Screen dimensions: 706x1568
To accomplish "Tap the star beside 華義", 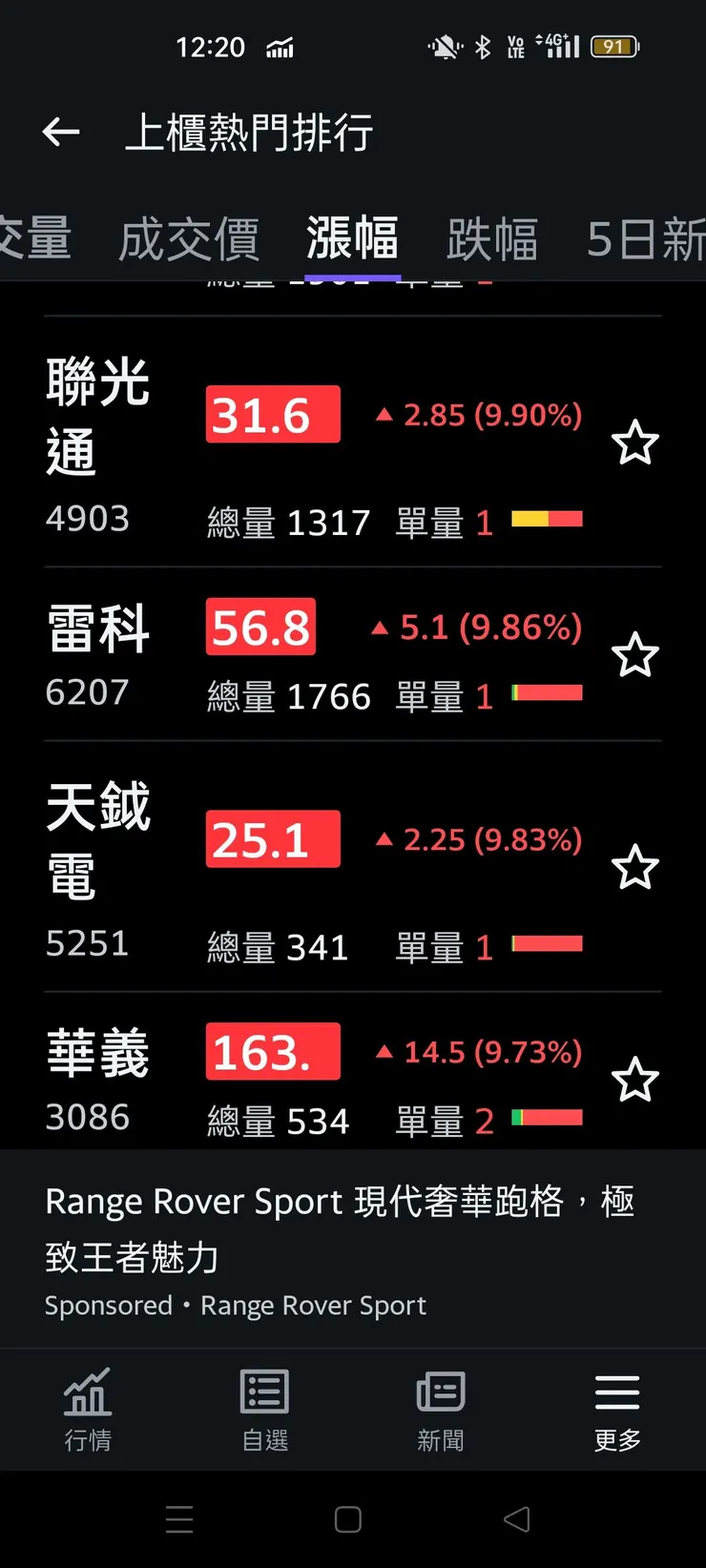I will click(635, 1079).
